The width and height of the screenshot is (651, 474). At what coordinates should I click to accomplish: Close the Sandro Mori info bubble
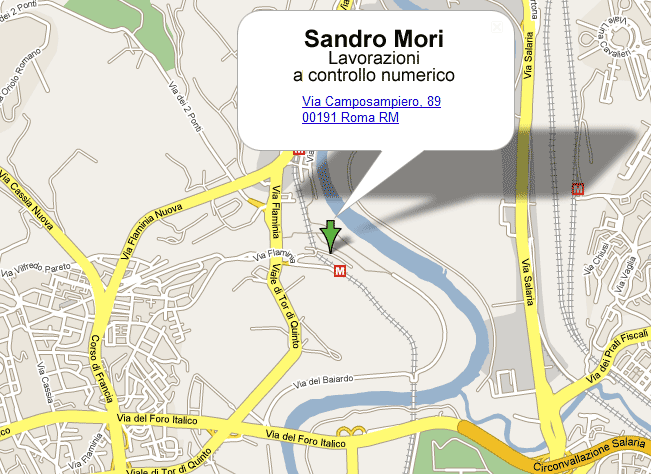(x=497, y=28)
